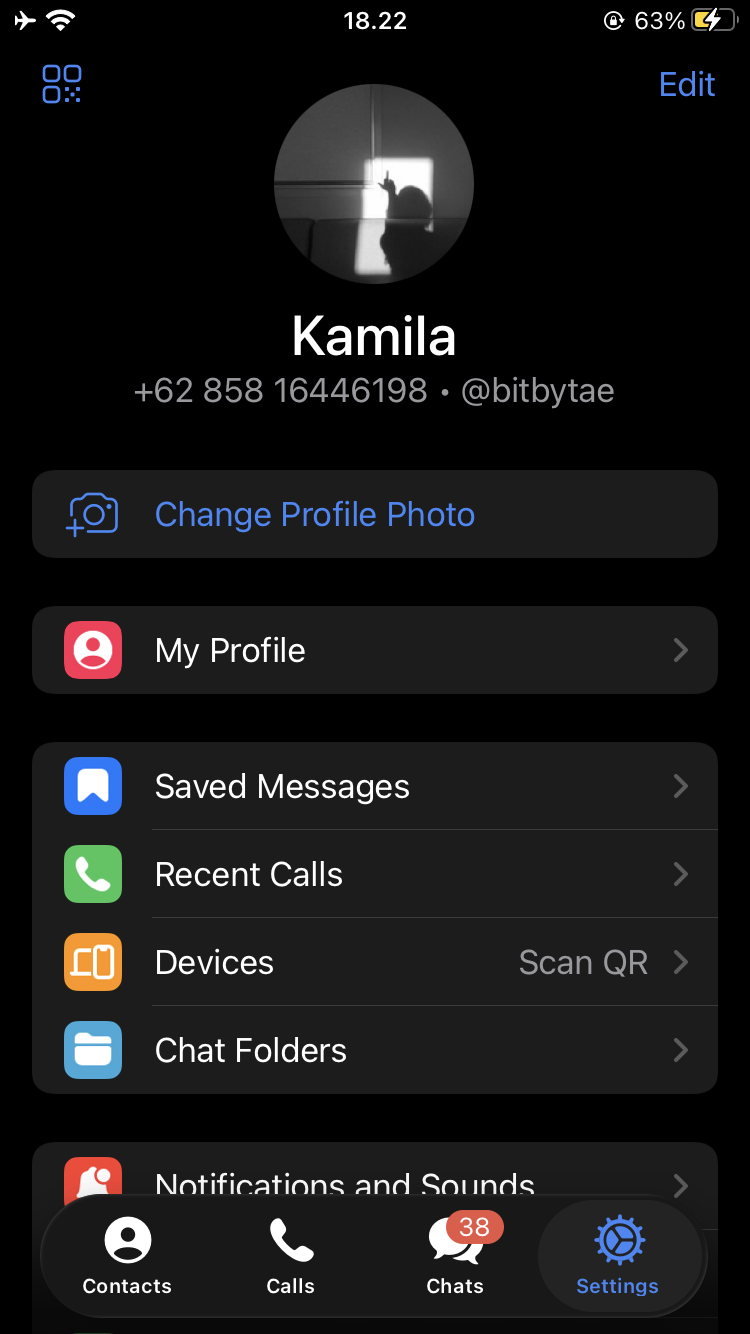Switch to the Calls tab

291,1256
